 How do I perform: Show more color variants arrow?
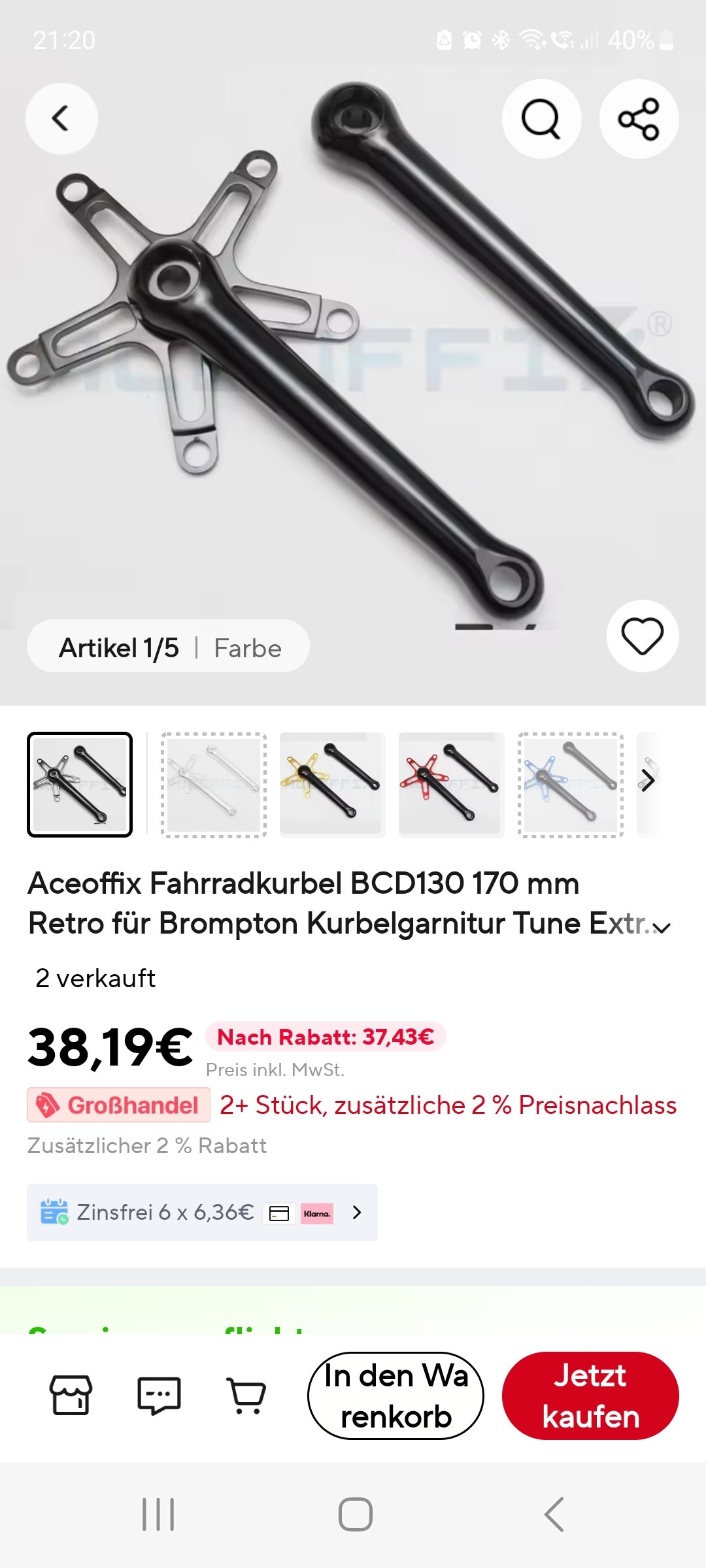pyautogui.click(x=648, y=781)
